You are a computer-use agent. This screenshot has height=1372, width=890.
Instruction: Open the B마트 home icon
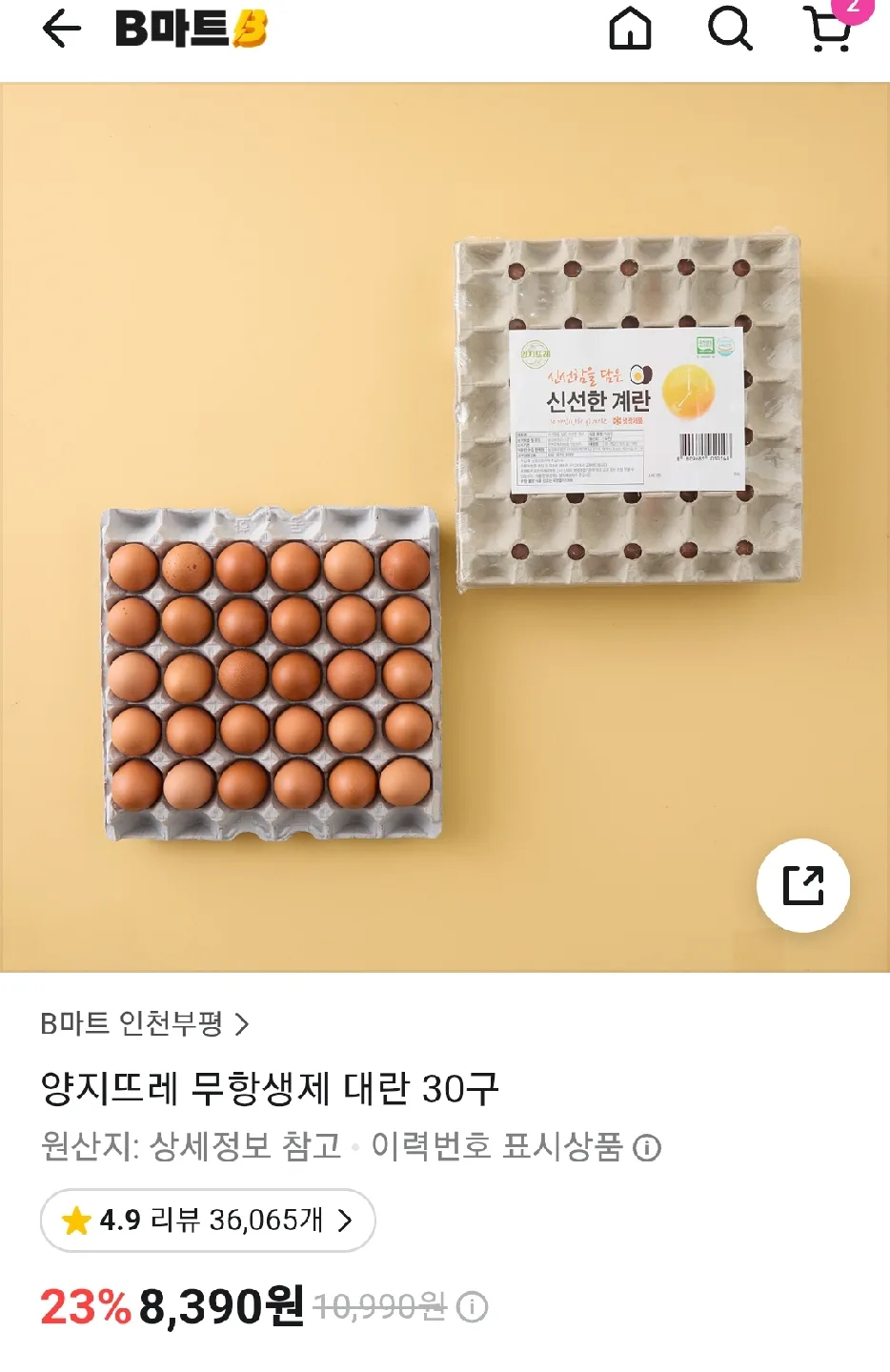[x=630, y=30]
